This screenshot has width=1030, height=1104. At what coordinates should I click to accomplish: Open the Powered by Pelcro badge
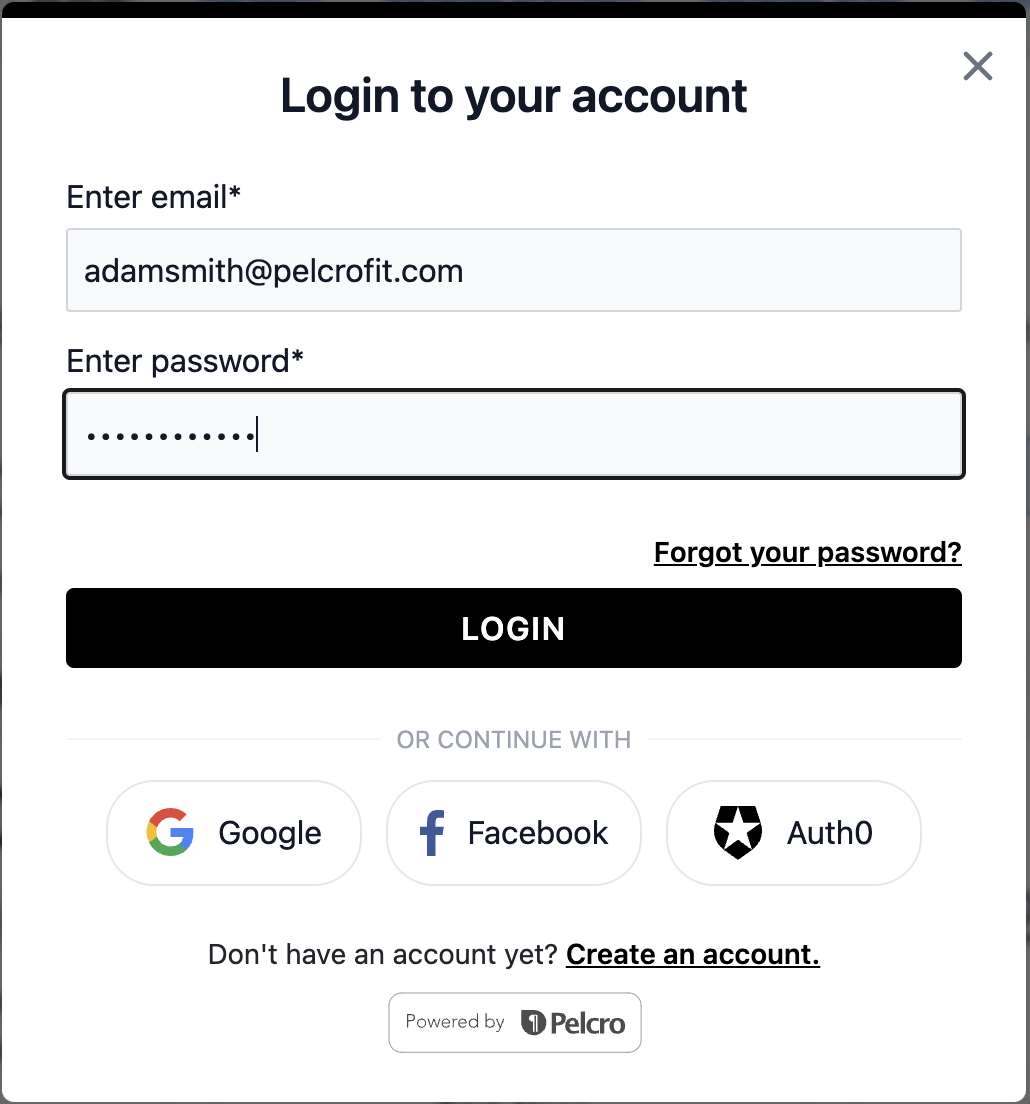[514, 1022]
